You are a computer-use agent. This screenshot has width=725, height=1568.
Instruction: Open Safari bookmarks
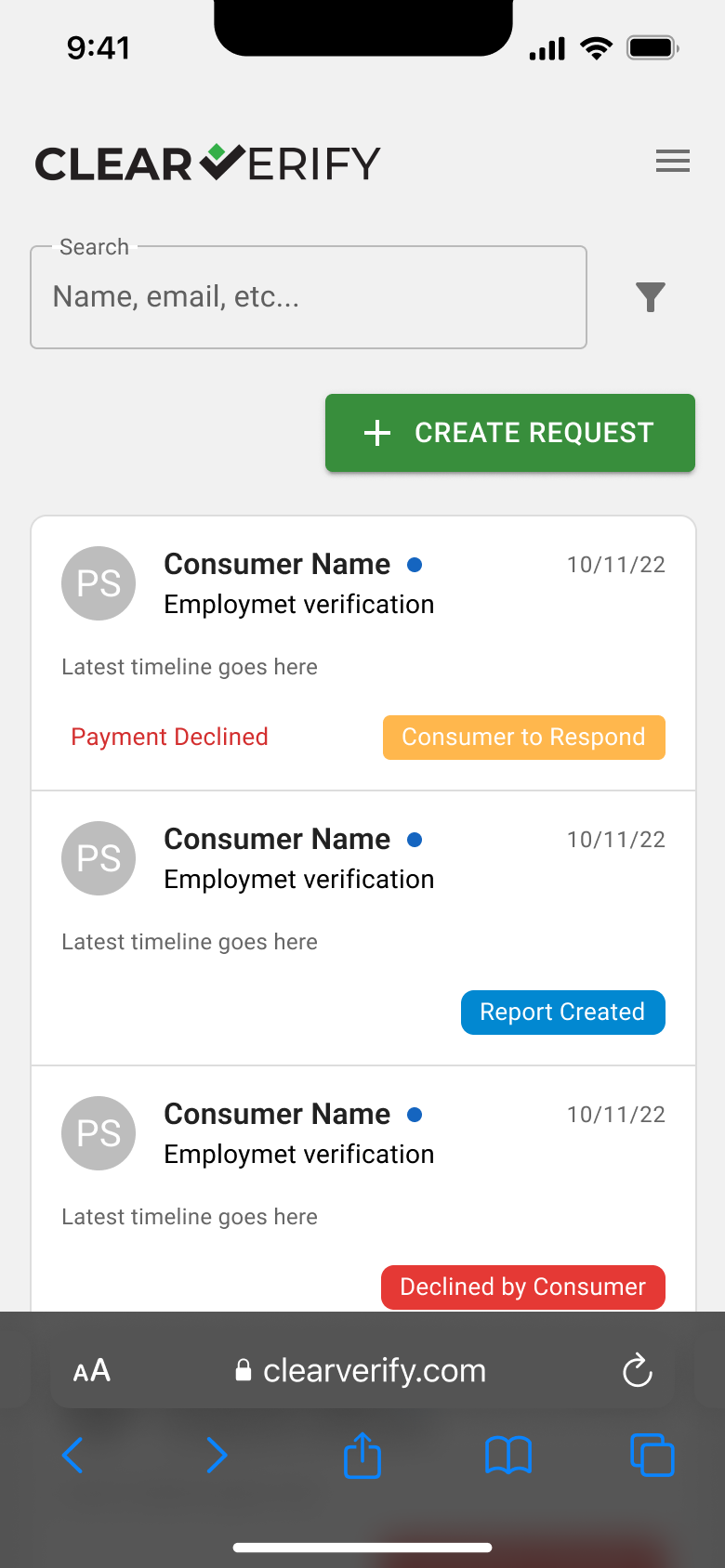pos(508,1455)
